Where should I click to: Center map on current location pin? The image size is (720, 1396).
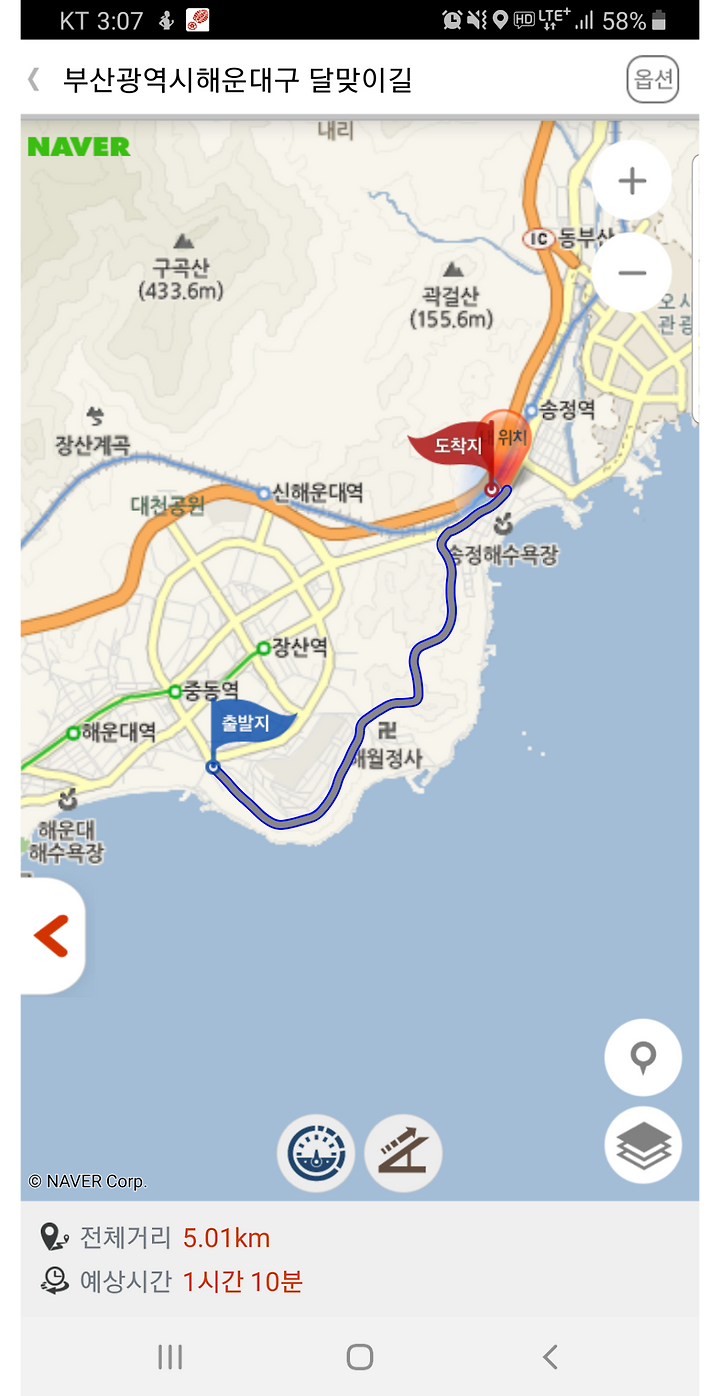(x=643, y=1057)
